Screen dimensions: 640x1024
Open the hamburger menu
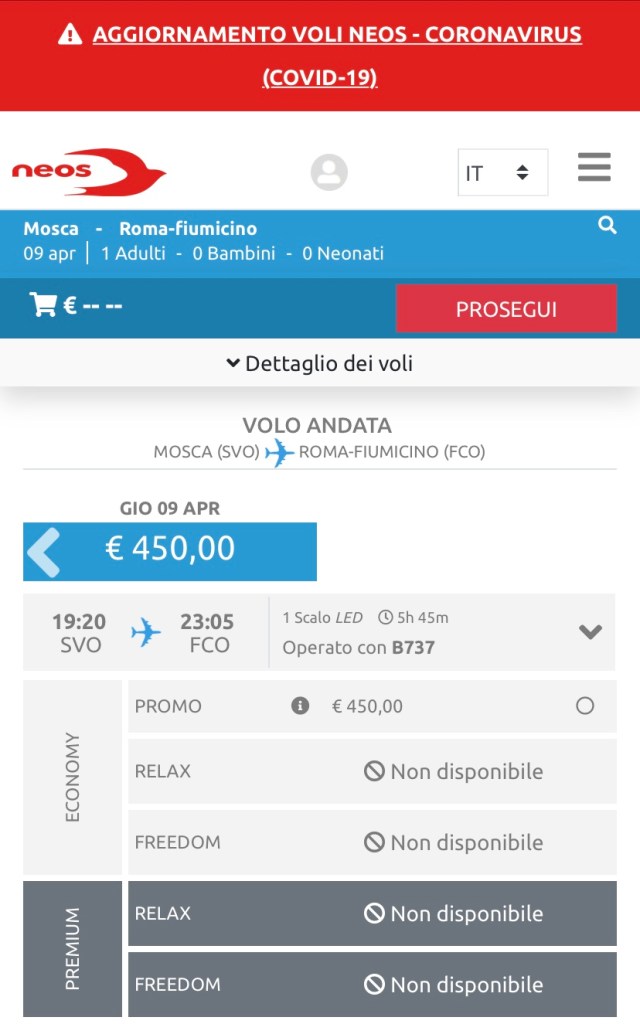594,167
